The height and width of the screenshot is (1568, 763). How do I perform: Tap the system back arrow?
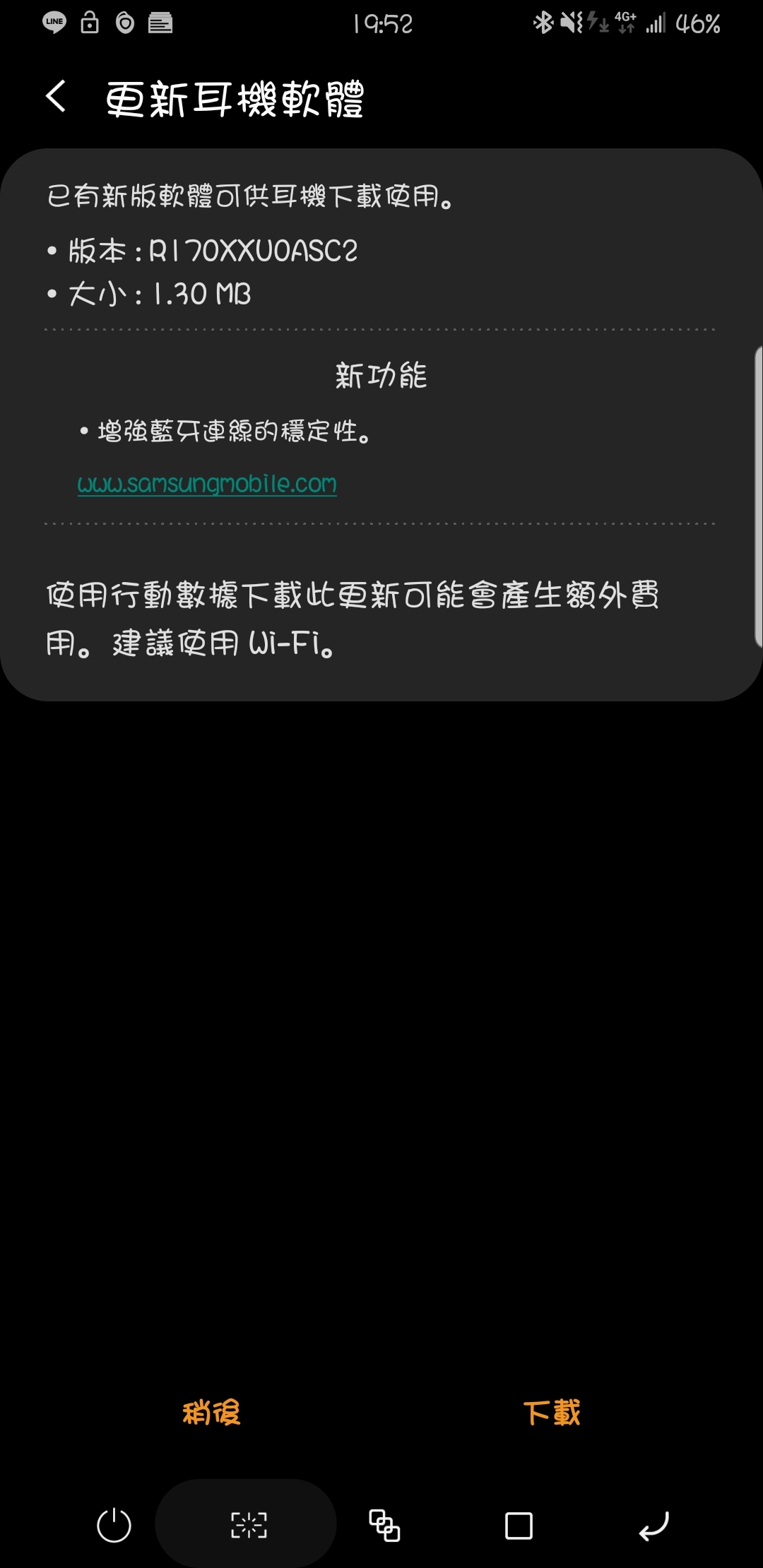pos(653,1526)
